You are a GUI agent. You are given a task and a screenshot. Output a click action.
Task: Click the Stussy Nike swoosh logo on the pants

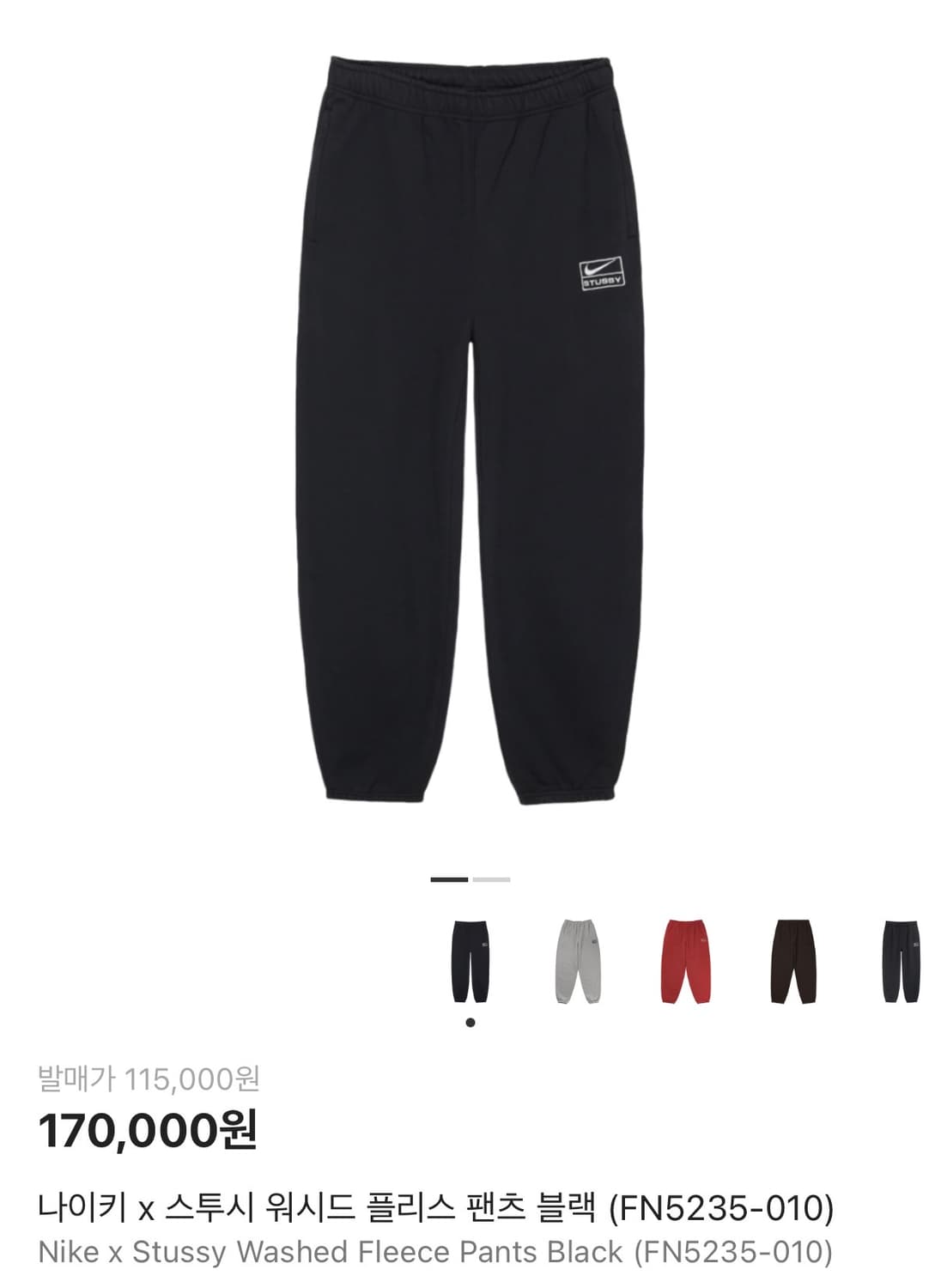click(x=601, y=271)
